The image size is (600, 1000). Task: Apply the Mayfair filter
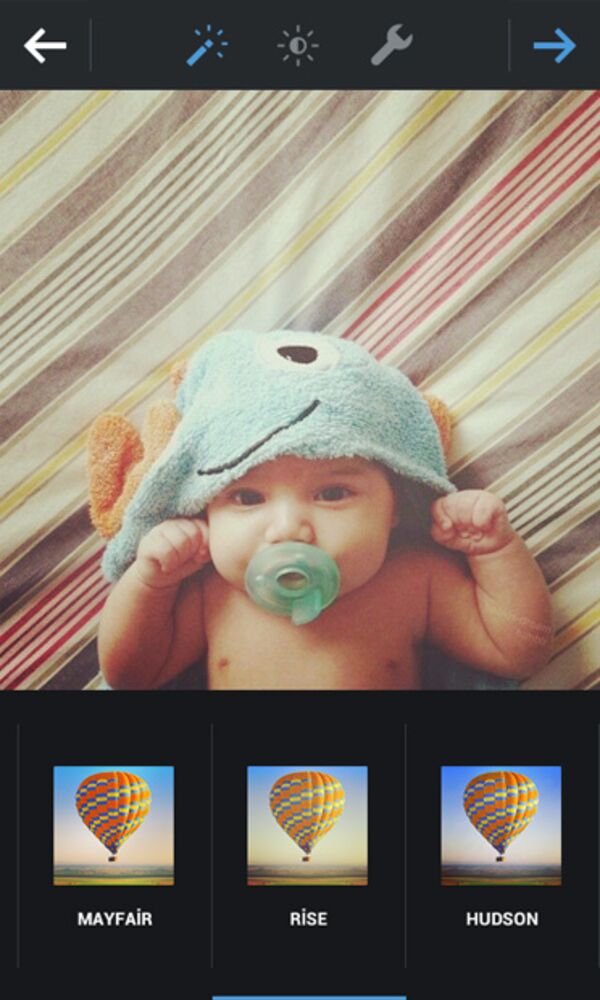114,826
